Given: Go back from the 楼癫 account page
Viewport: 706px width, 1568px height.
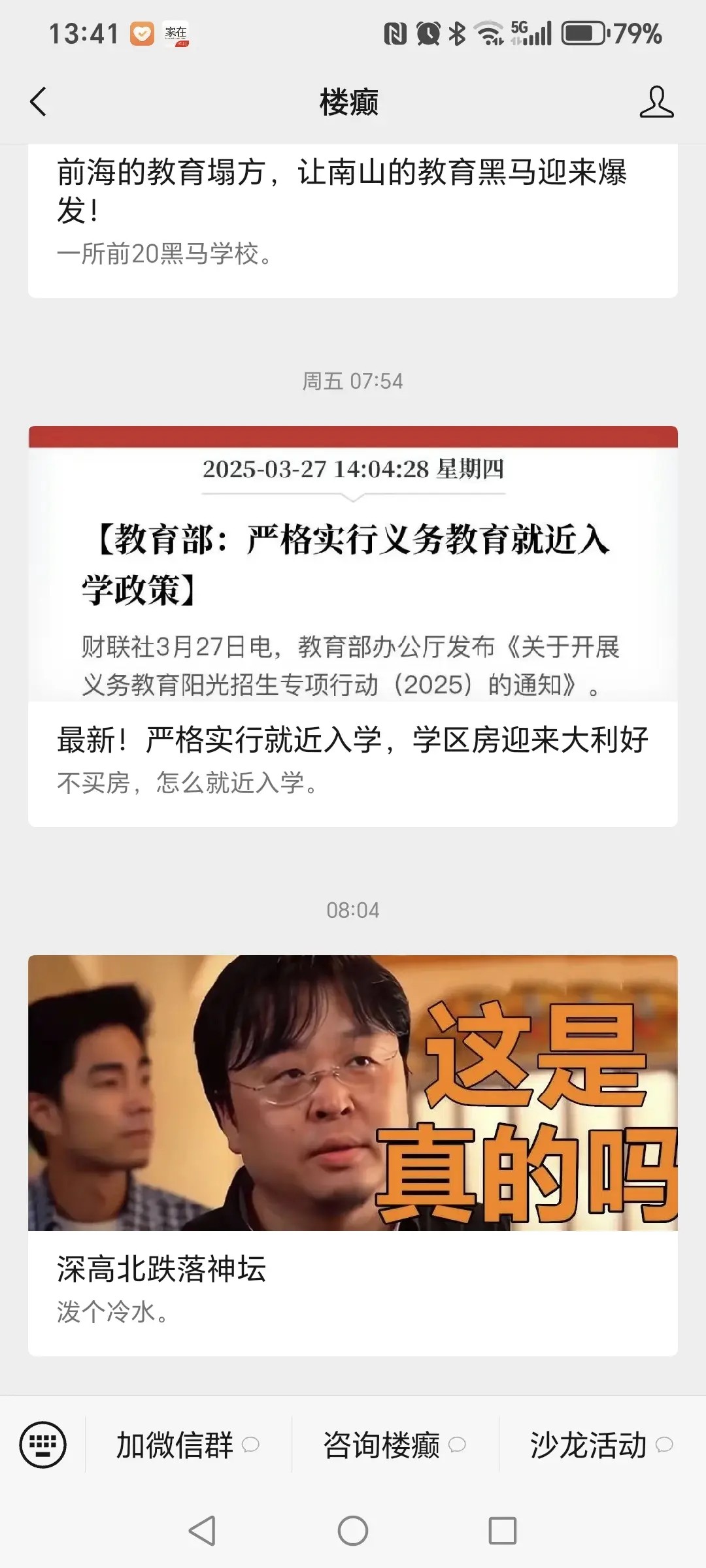Looking at the screenshot, I should click(x=39, y=102).
